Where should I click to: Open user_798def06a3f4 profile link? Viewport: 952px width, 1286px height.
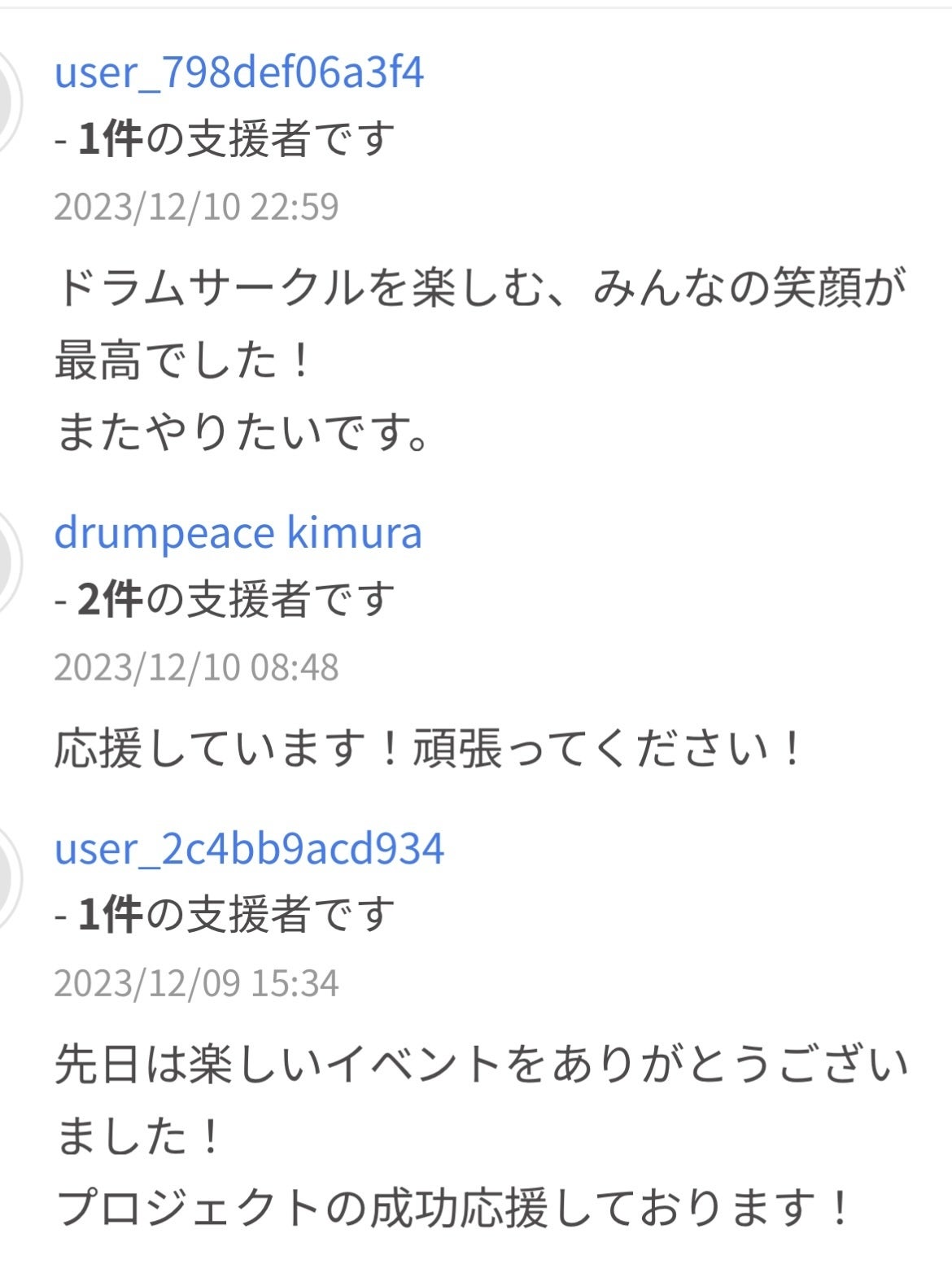click(x=238, y=72)
